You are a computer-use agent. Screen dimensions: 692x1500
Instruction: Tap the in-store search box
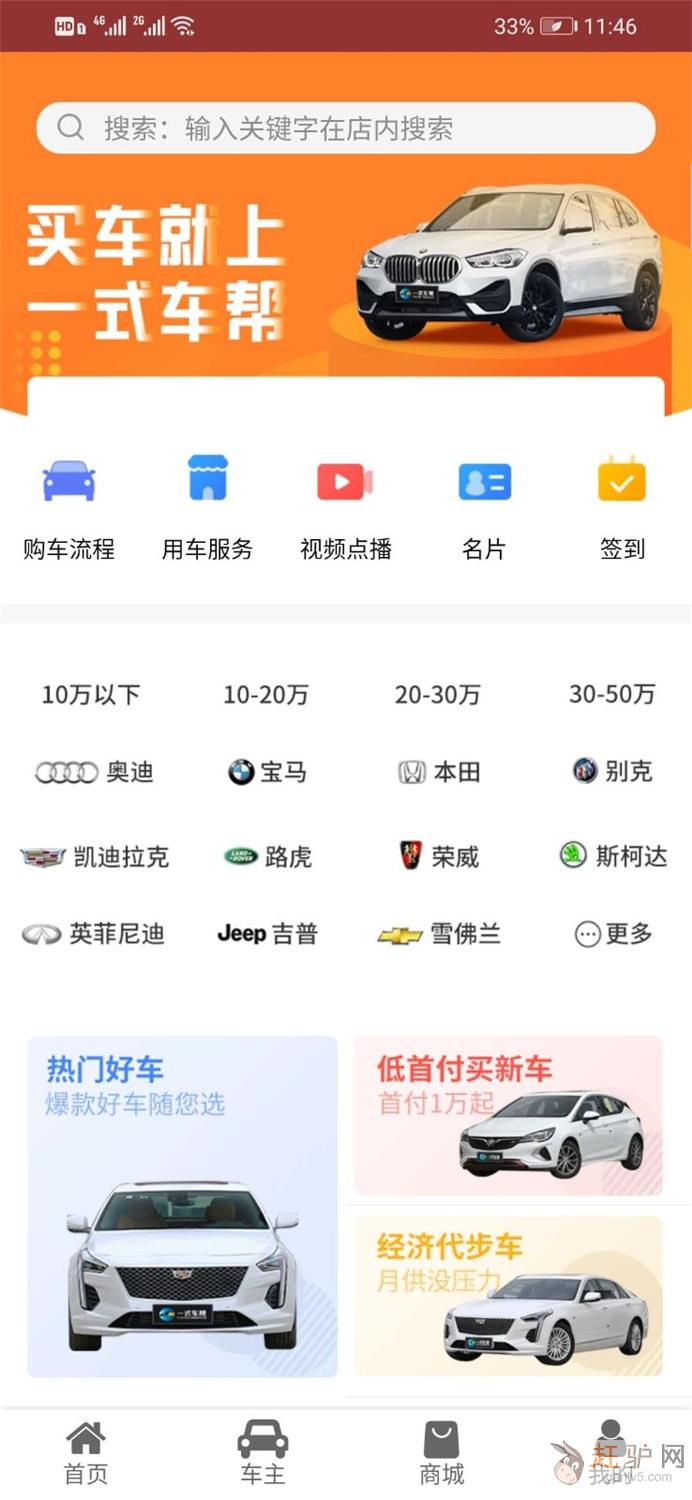tap(345, 128)
